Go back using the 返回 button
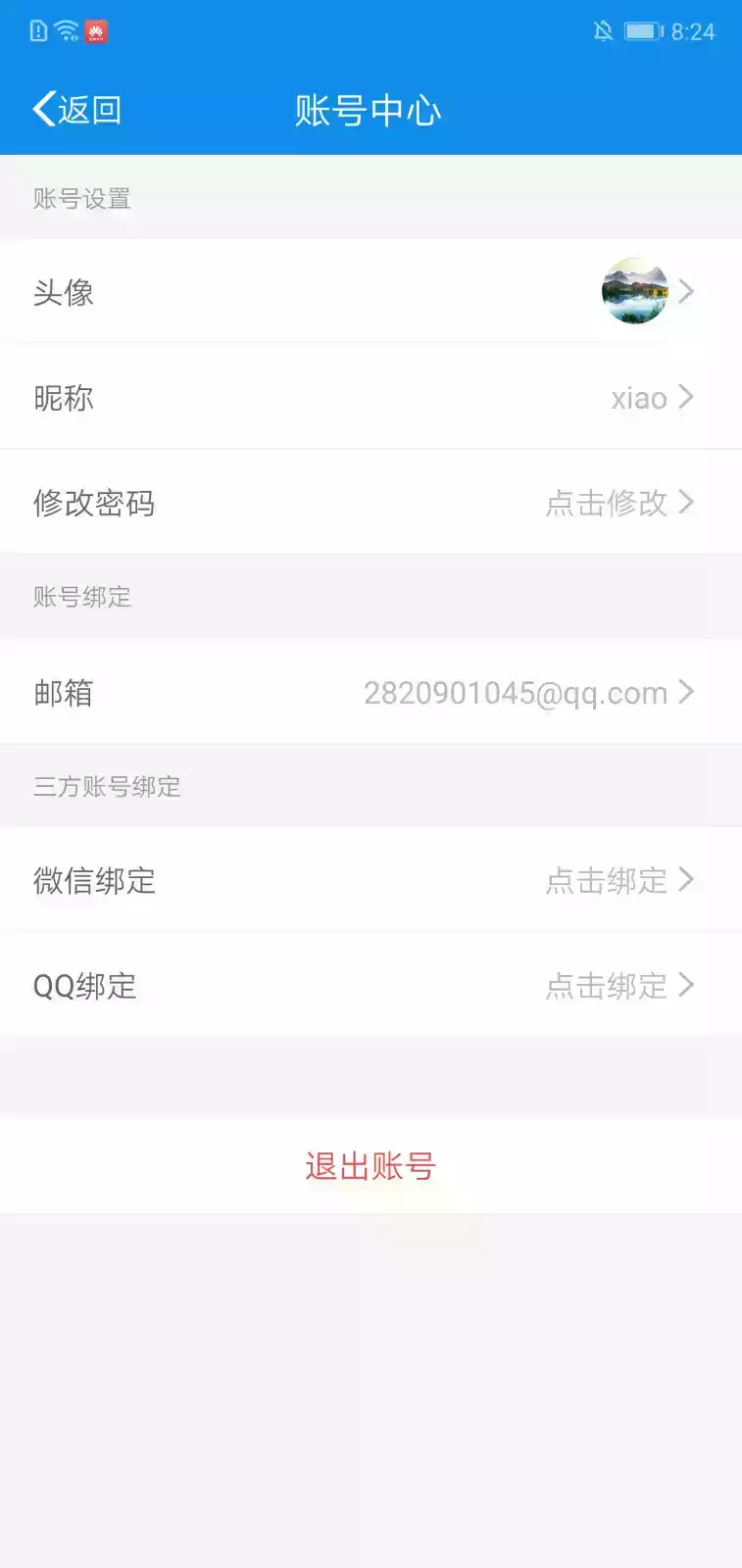 click(x=77, y=109)
